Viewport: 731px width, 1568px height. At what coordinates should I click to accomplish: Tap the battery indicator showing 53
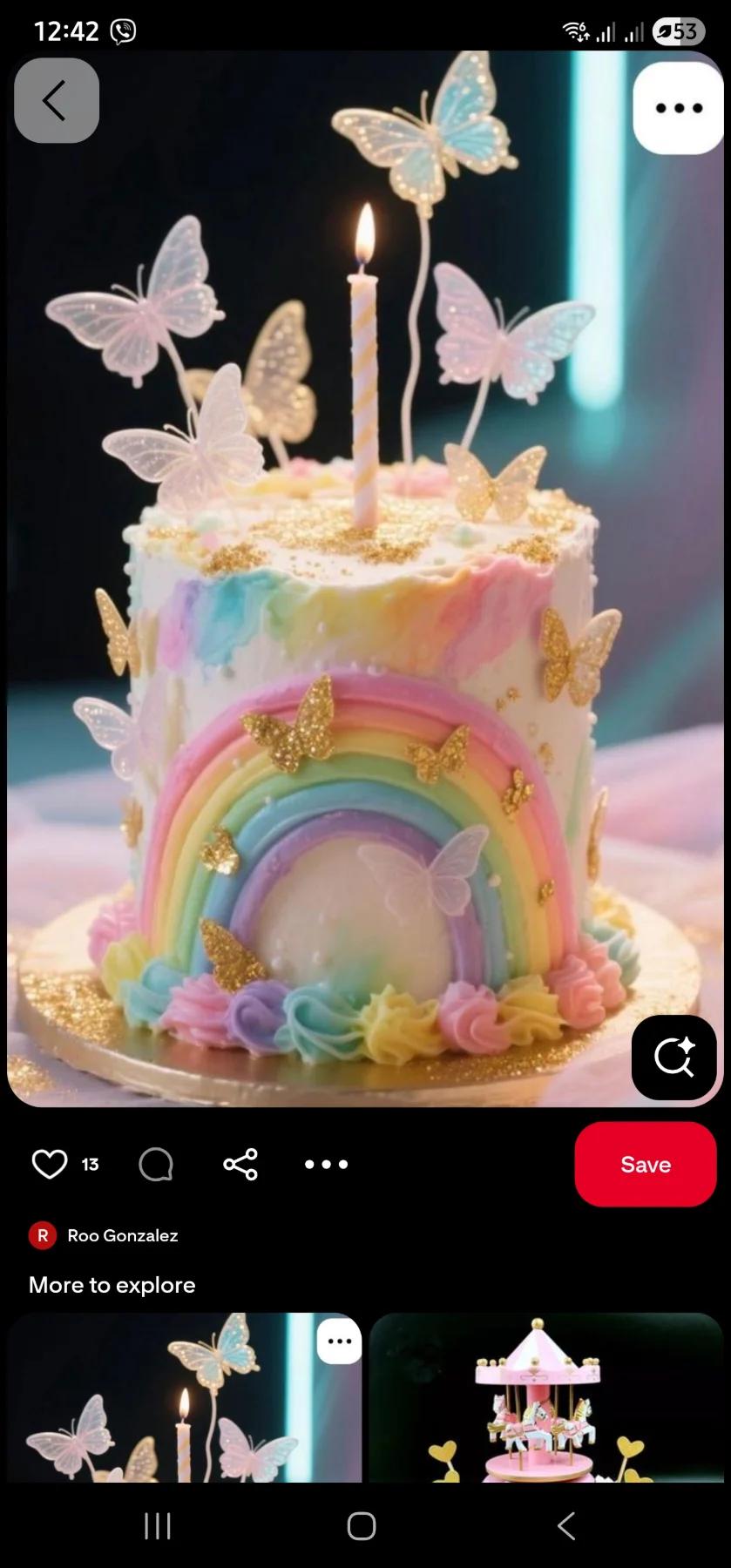click(x=678, y=31)
